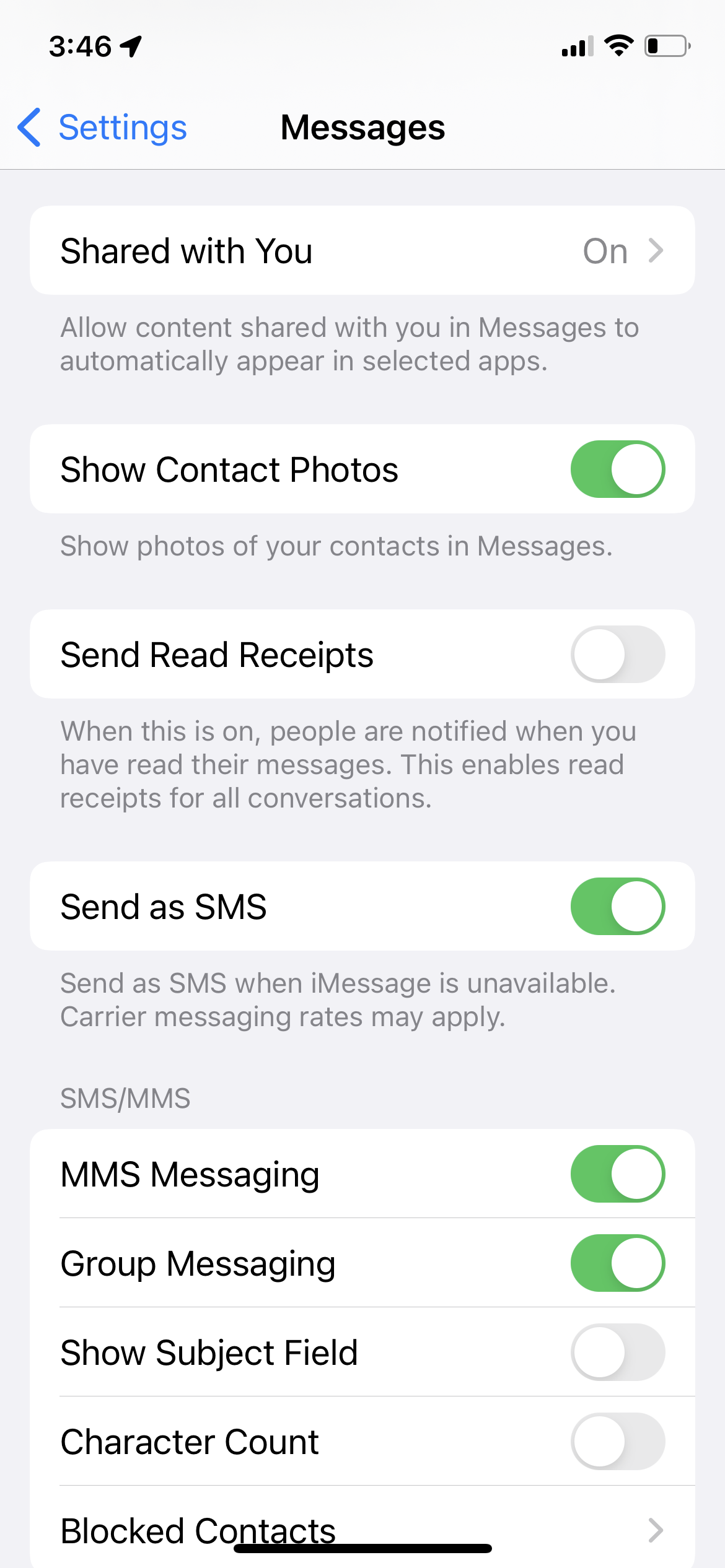Enable Send Read Receipts
Screen dimensions: 725x1568
[x=618, y=655]
